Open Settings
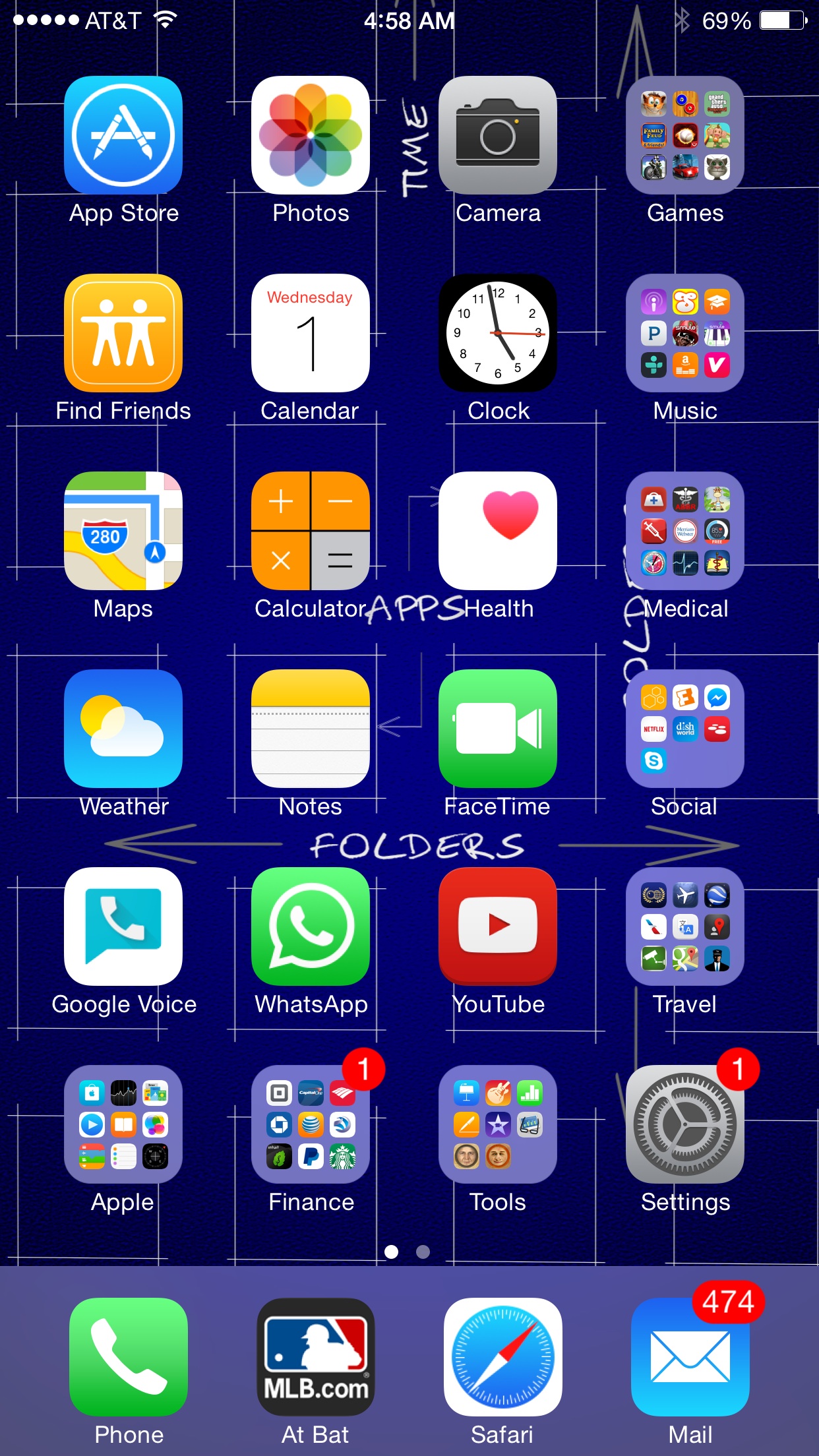This screenshot has height=1456, width=819. click(x=685, y=1124)
